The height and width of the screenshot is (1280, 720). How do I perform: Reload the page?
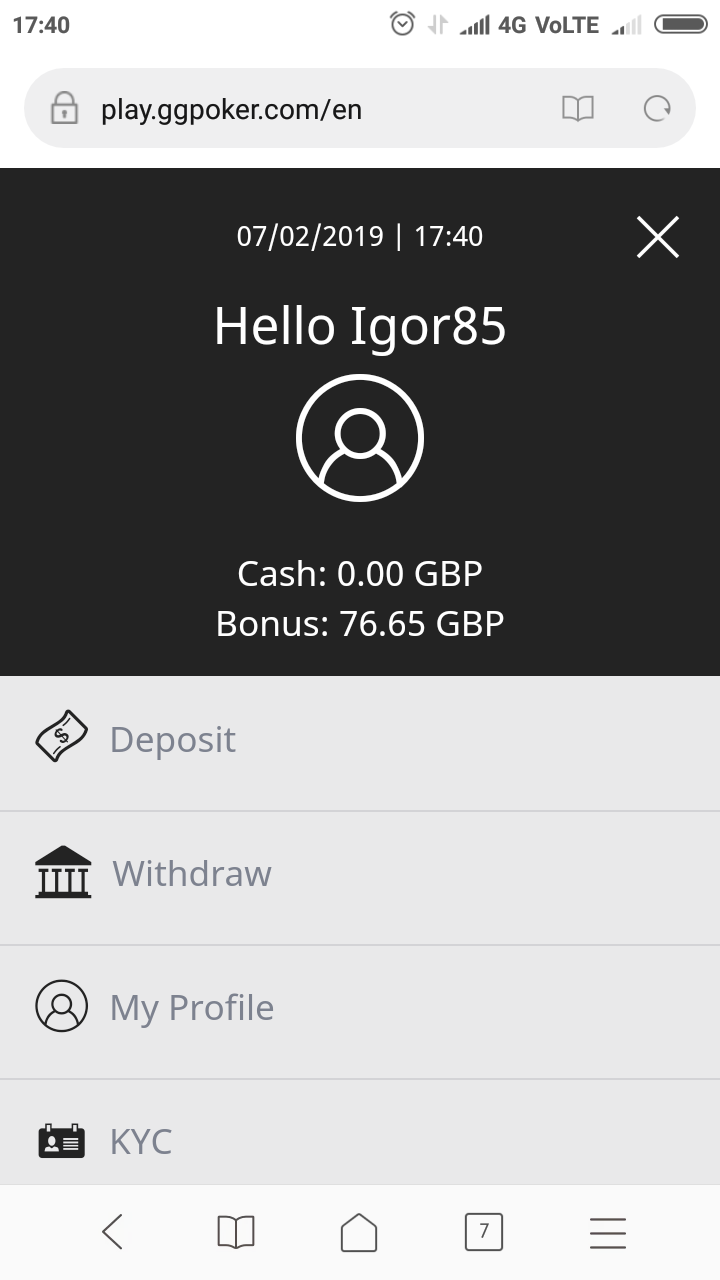click(656, 109)
